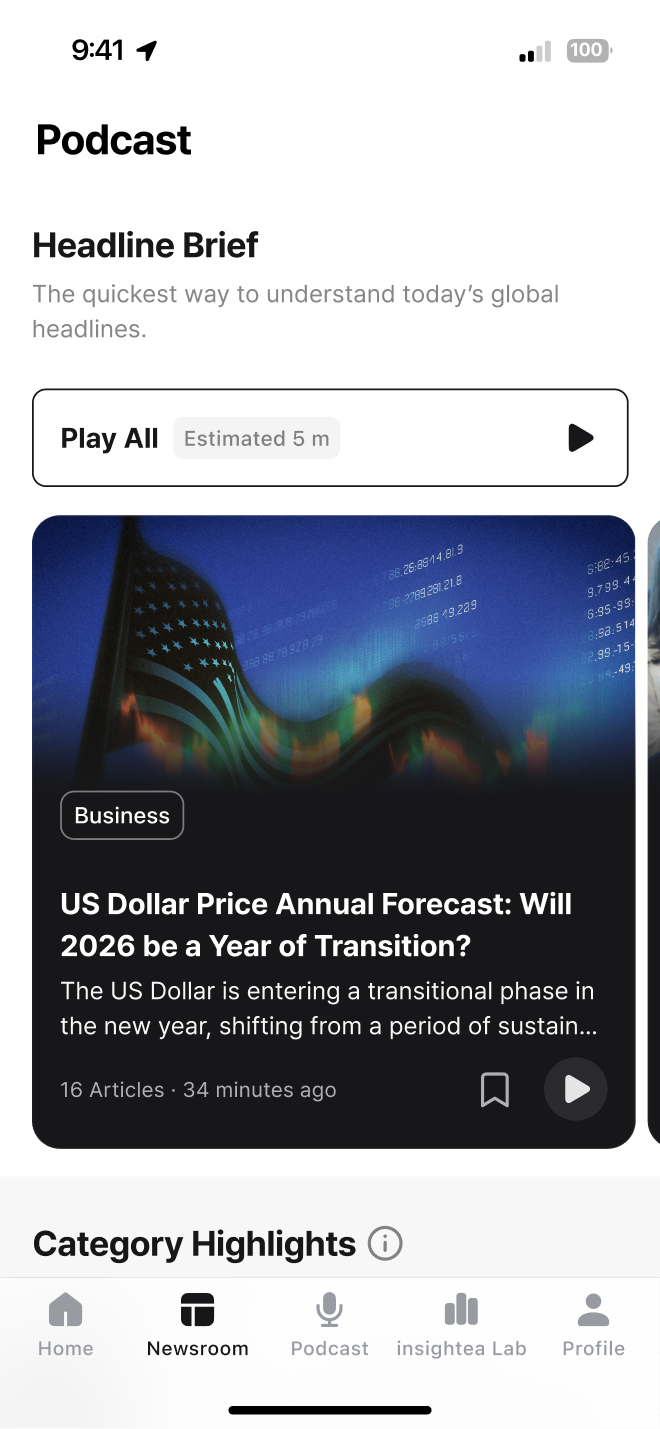The height and width of the screenshot is (1429, 660).
Task: Select the Business category tag
Action: coord(122,815)
